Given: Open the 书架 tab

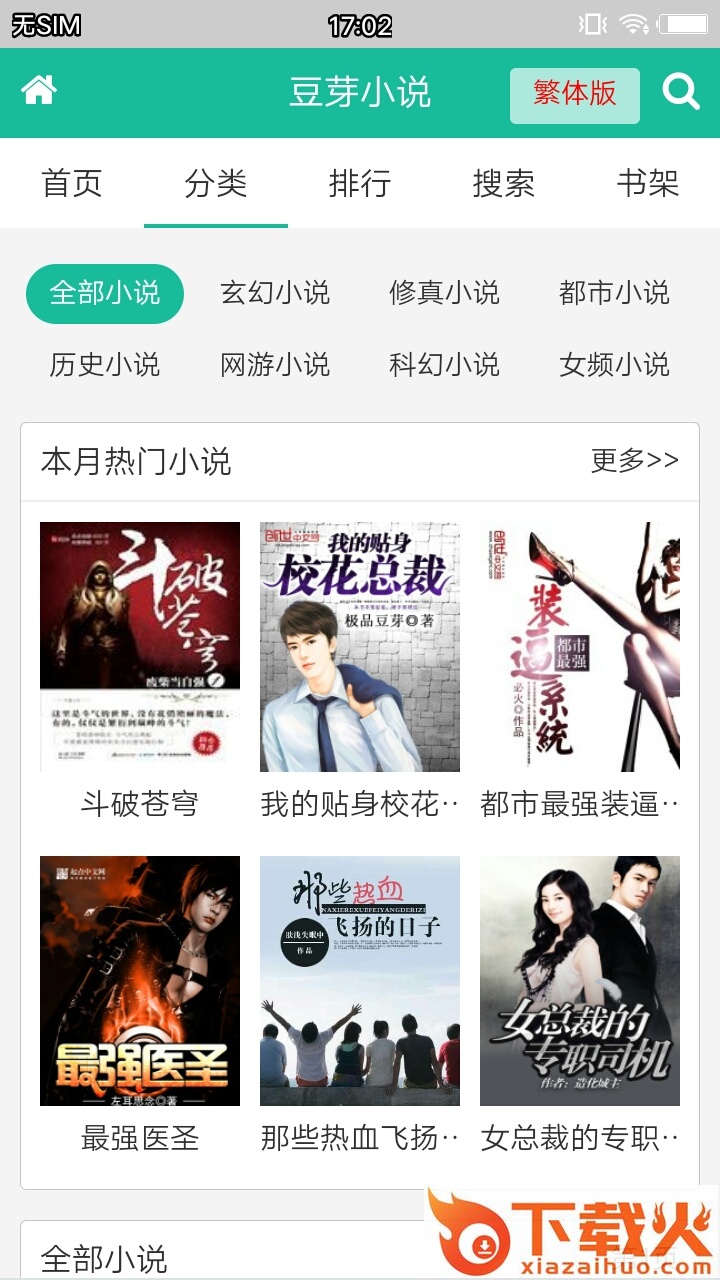Looking at the screenshot, I should [x=648, y=184].
